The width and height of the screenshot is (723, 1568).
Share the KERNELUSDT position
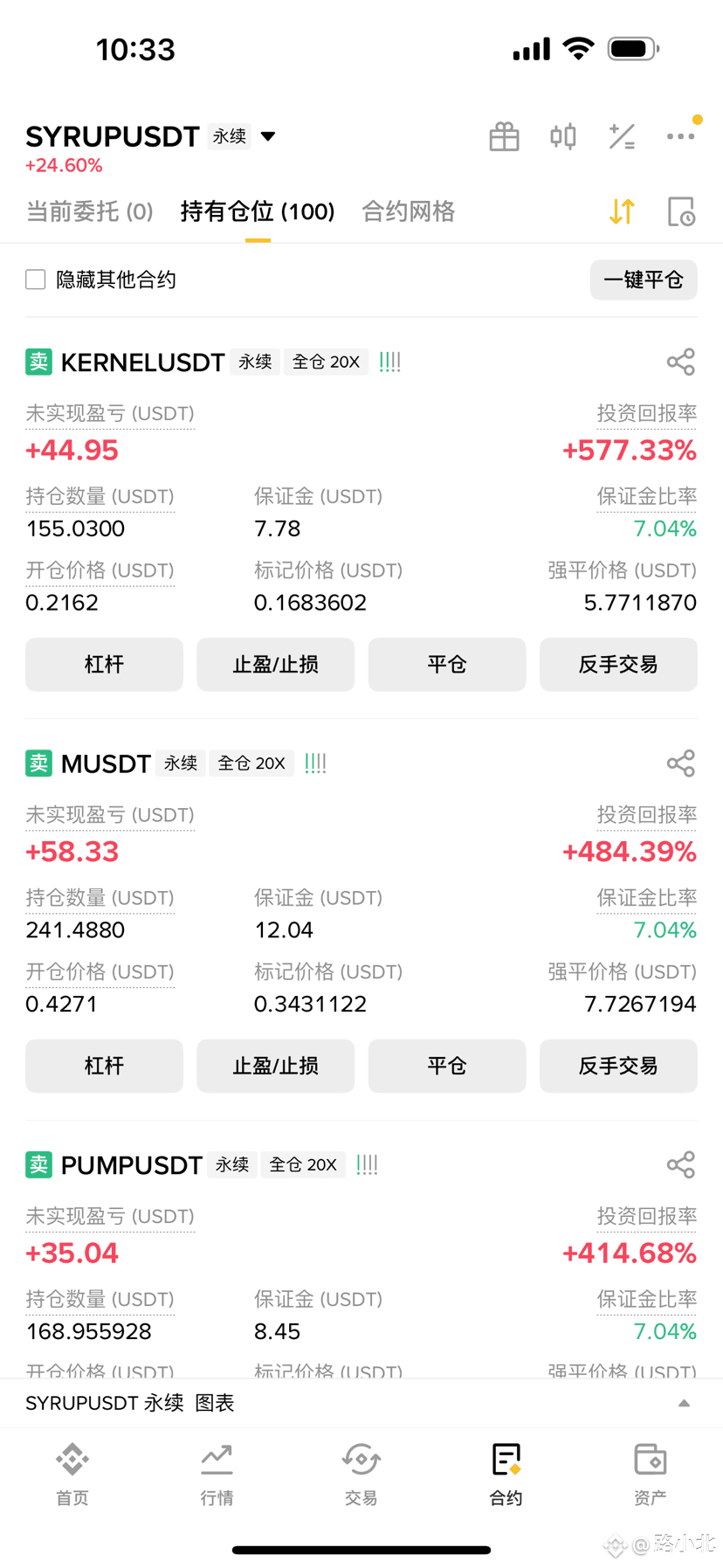pos(681,362)
